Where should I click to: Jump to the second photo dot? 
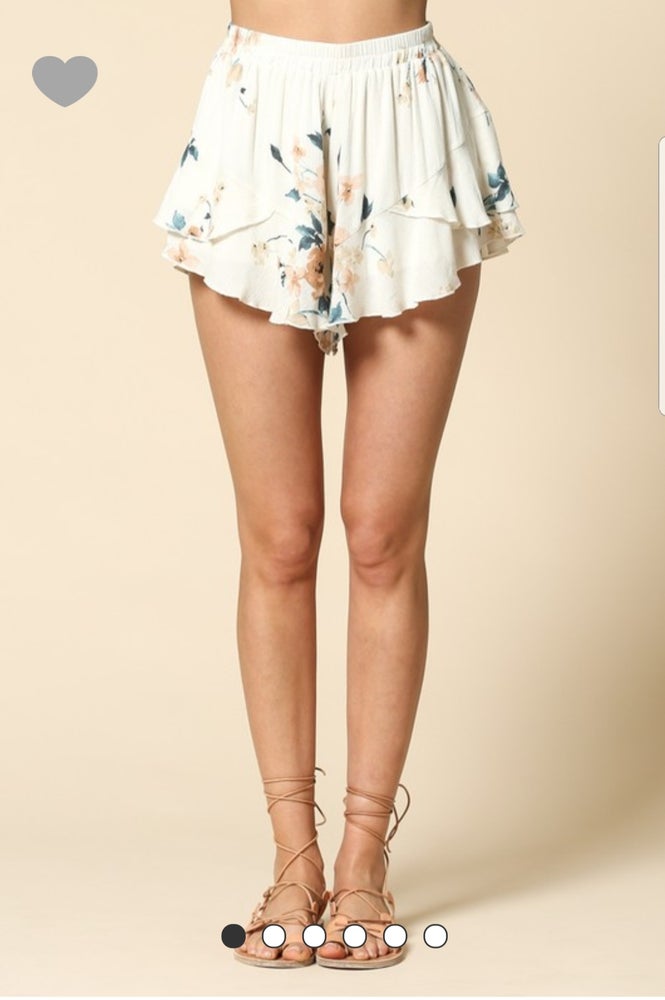click(x=274, y=936)
